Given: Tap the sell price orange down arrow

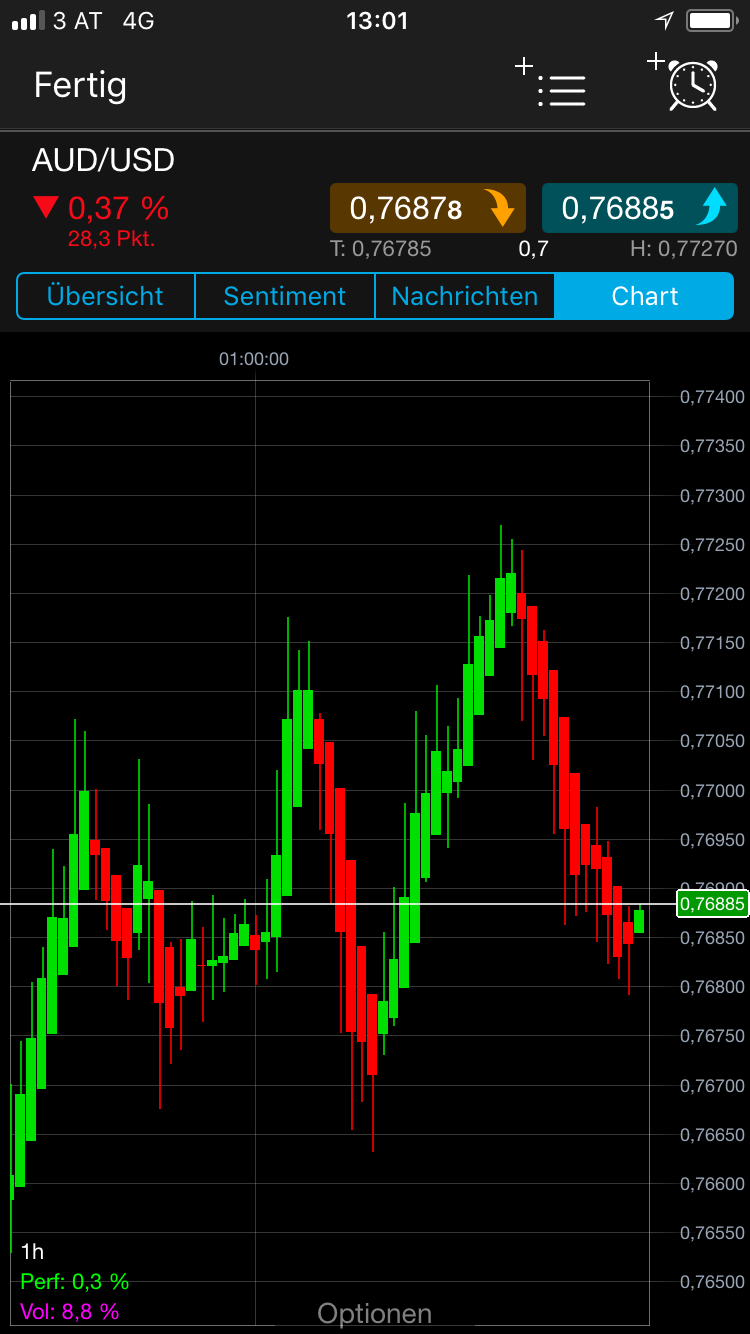Looking at the screenshot, I should click(x=498, y=208).
